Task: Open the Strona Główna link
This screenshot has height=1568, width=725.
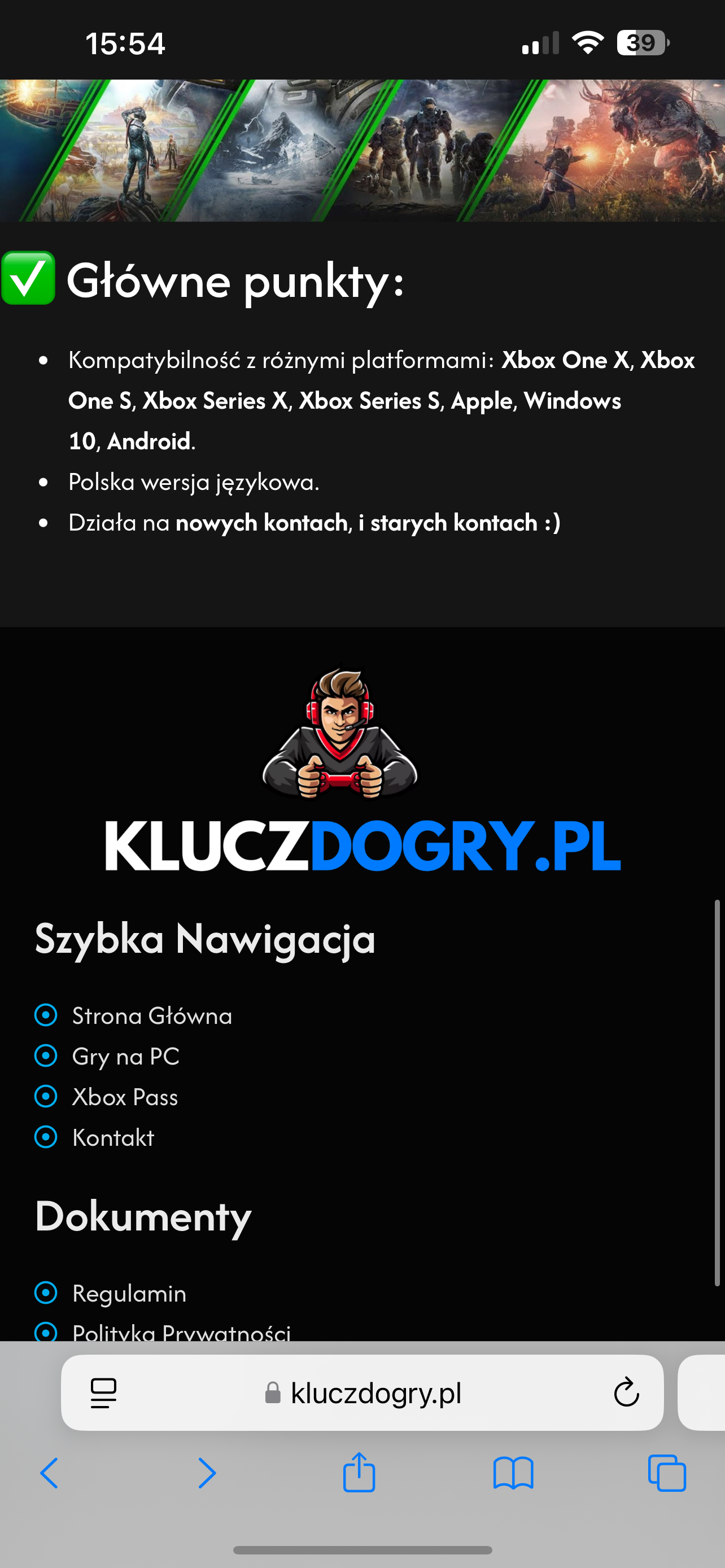Action: [x=151, y=1015]
